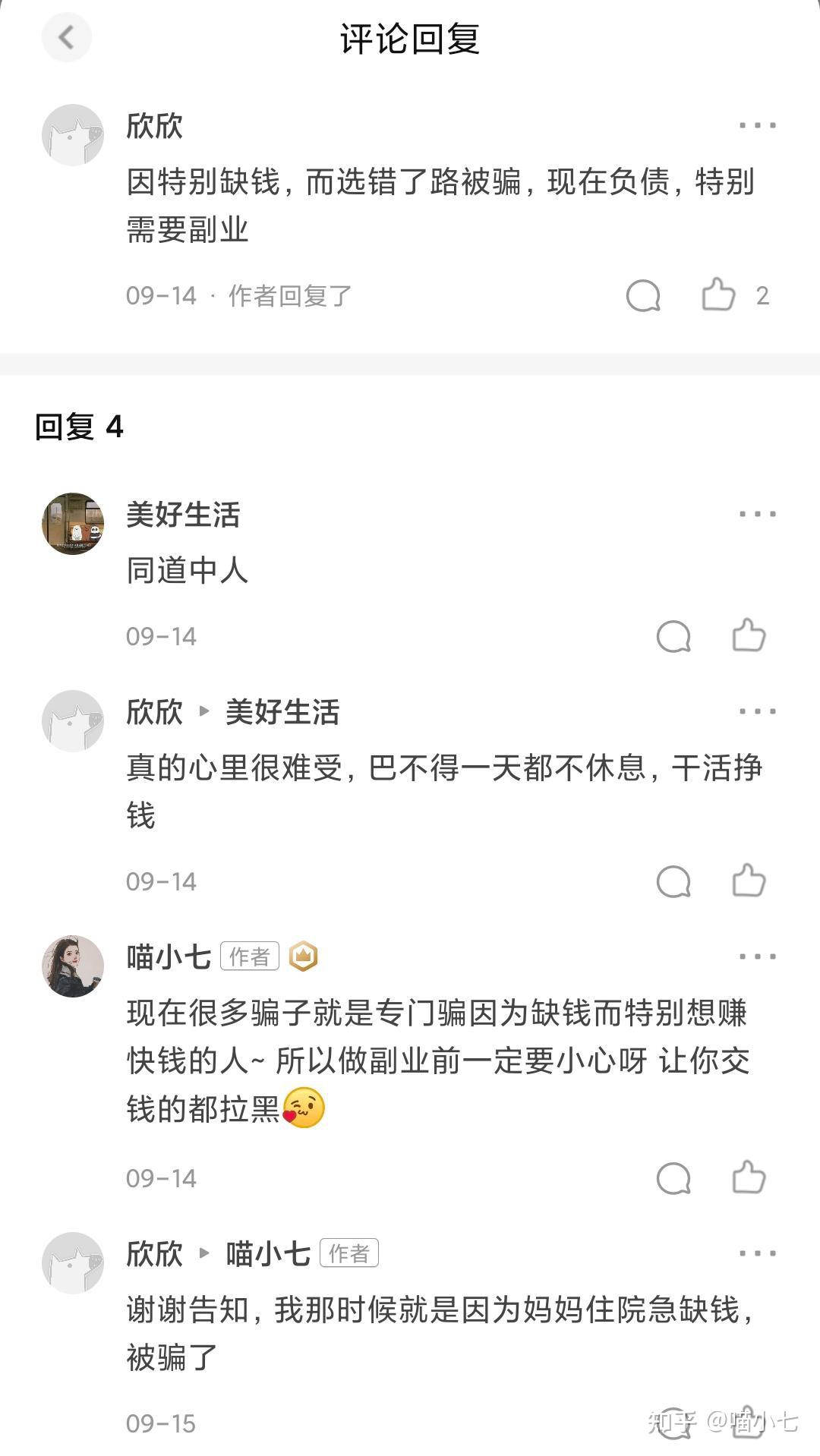The height and width of the screenshot is (1456, 820).
Task: View author 喵小七's avatar profile
Action: (73, 966)
